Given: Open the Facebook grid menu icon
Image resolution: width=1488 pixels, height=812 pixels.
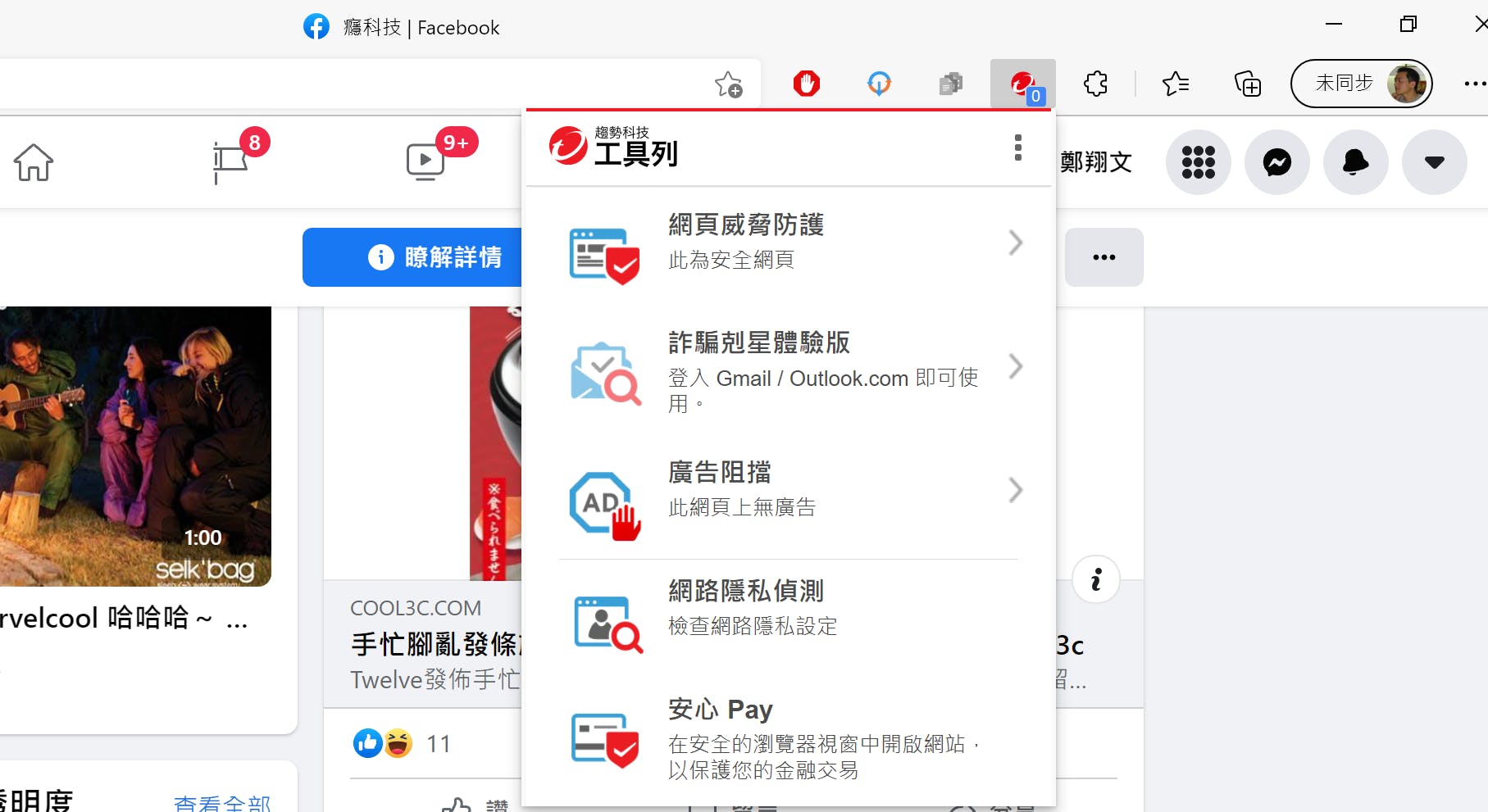Looking at the screenshot, I should coord(1198,162).
